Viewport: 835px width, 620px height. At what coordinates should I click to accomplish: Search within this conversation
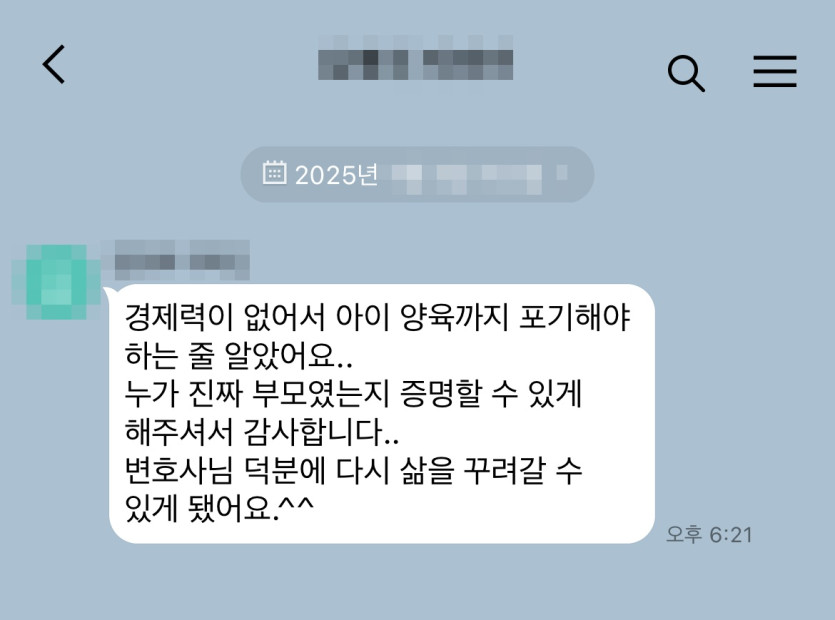pos(685,72)
